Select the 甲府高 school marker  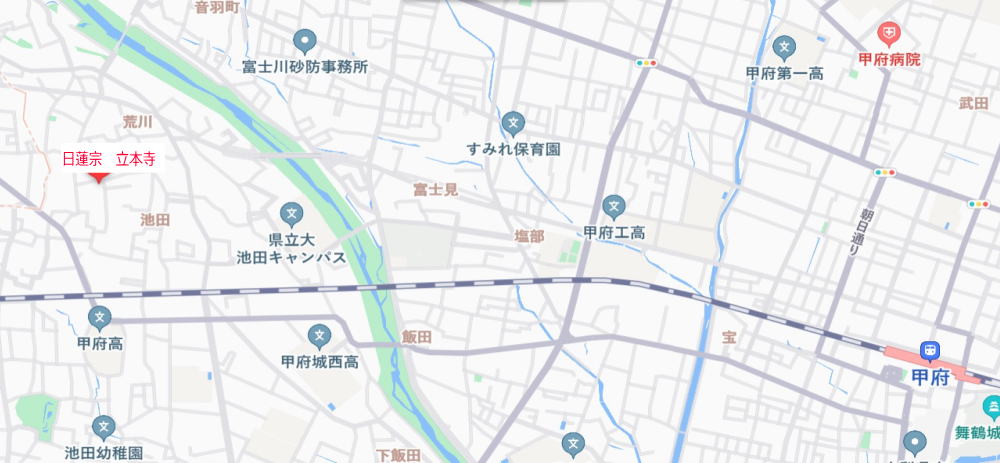point(99,318)
